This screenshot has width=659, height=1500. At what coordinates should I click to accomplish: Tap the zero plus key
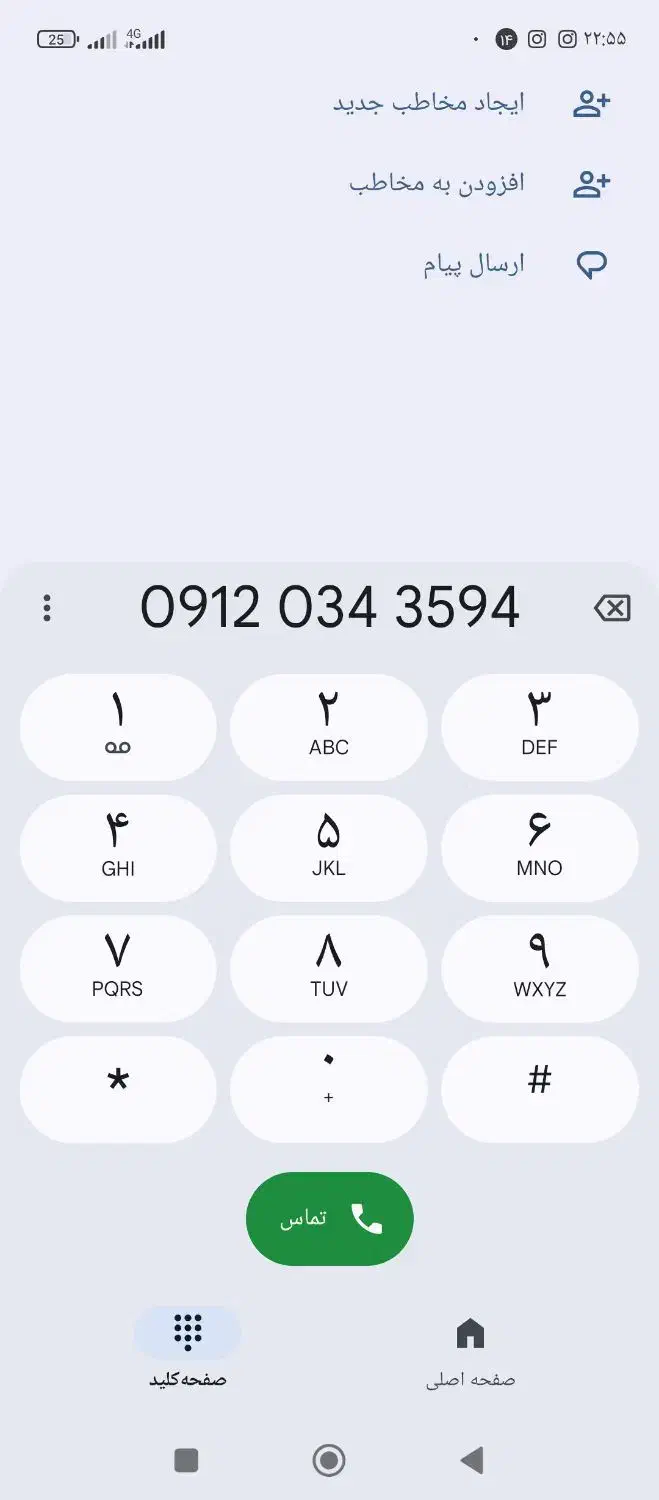[329, 1089]
